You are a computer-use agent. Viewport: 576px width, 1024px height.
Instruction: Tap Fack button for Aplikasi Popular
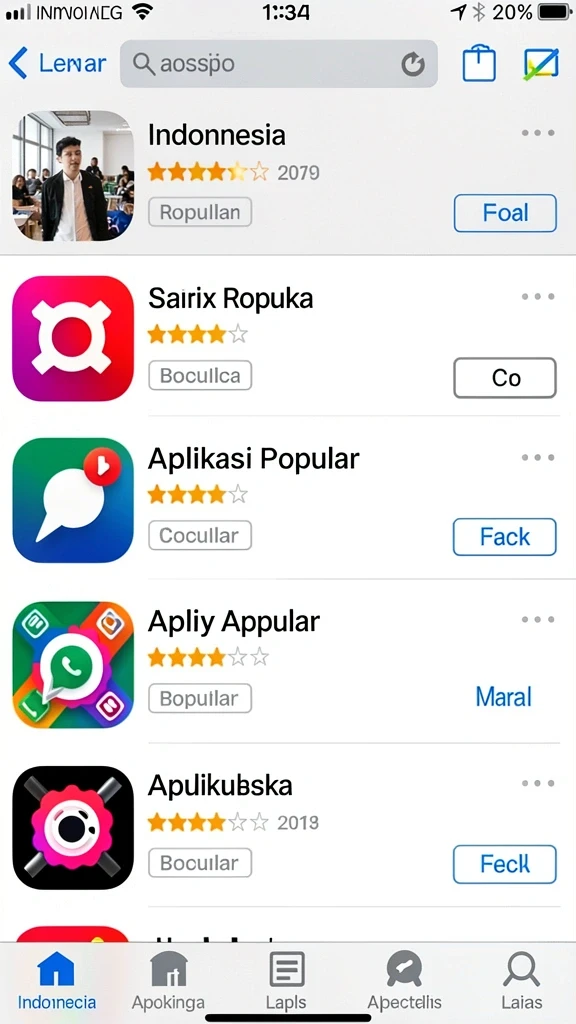pos(505,537)
